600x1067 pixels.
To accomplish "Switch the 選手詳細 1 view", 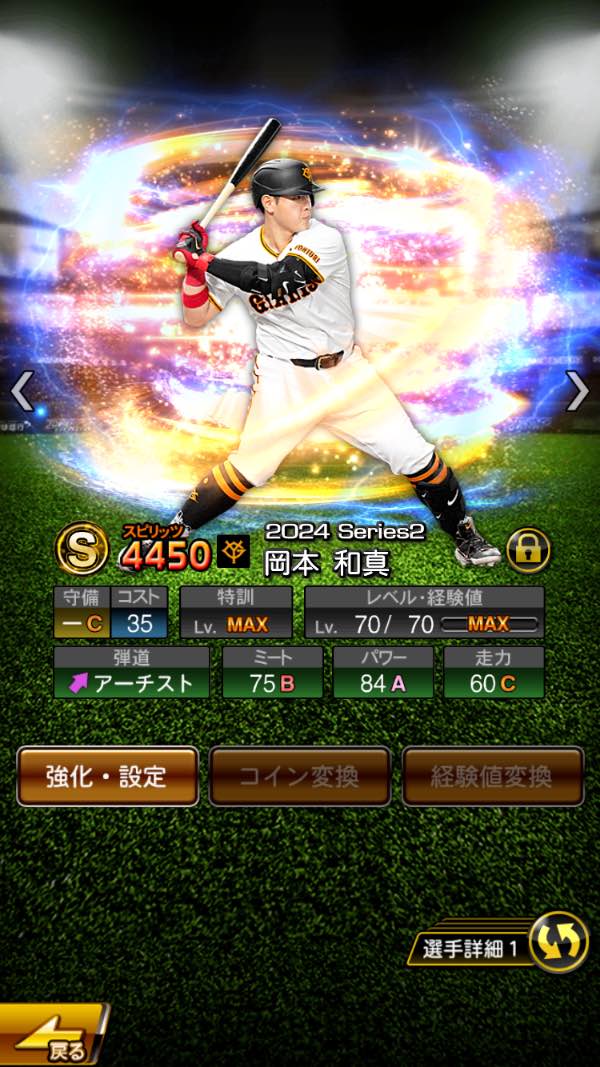I will click(x=557, y=943).
